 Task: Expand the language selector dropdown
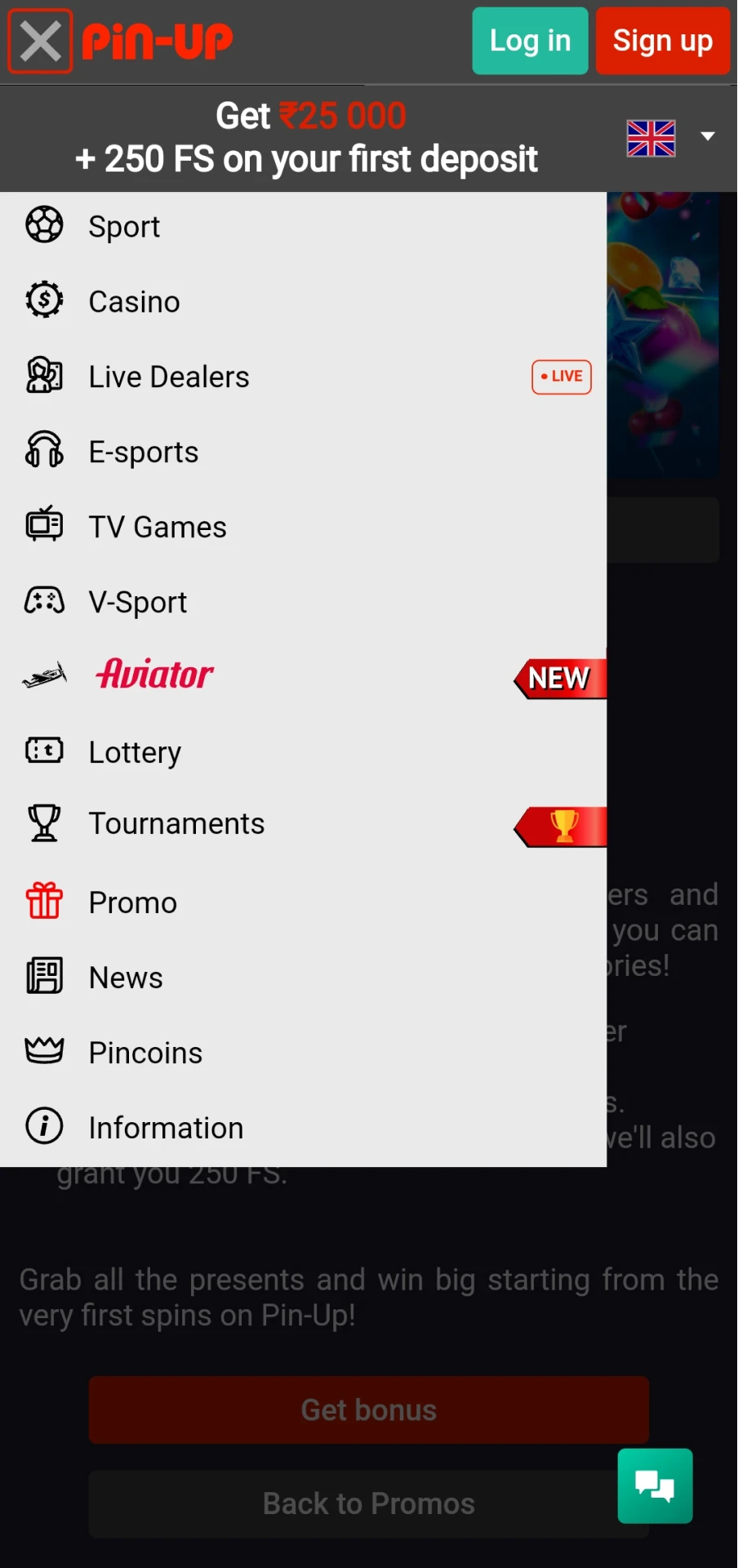click(x=670, y=137)
